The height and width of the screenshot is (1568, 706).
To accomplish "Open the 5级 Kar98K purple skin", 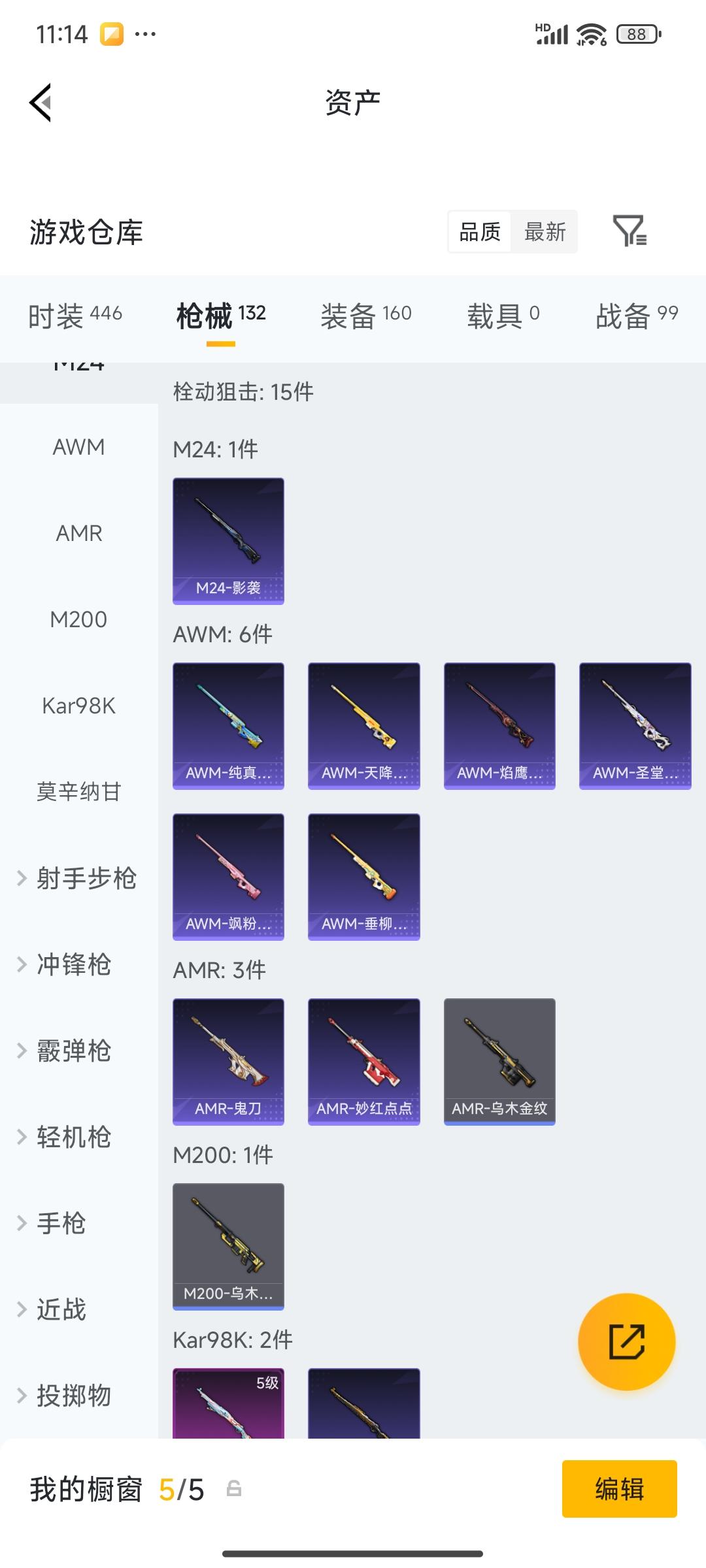I will [227, 1411].
